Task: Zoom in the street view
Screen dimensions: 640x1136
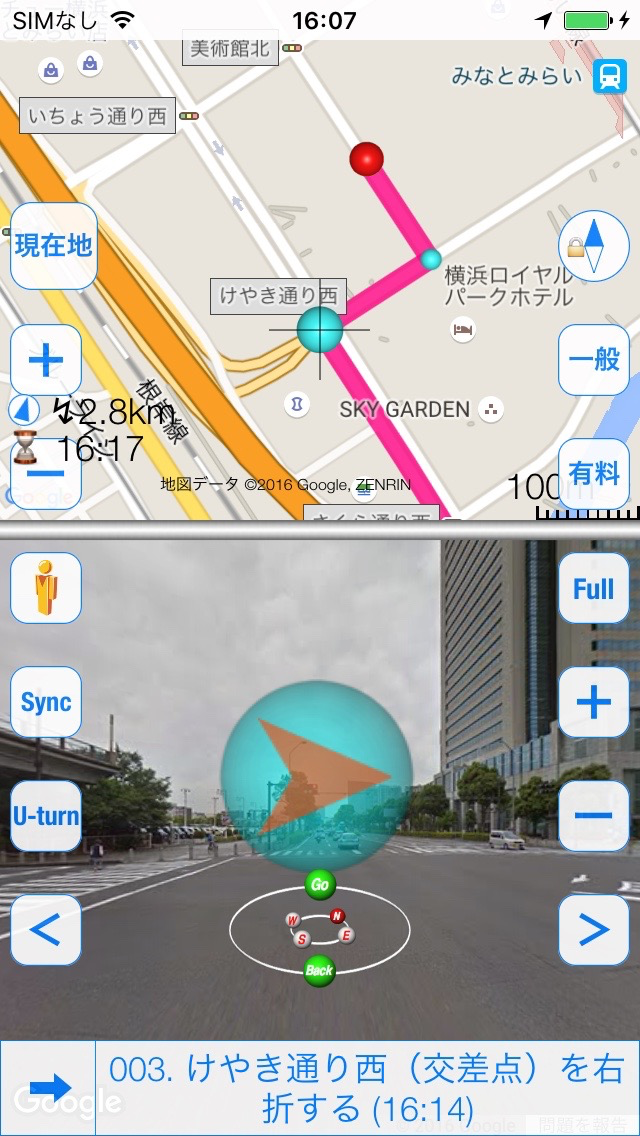Action: click(x=594, y=702)
